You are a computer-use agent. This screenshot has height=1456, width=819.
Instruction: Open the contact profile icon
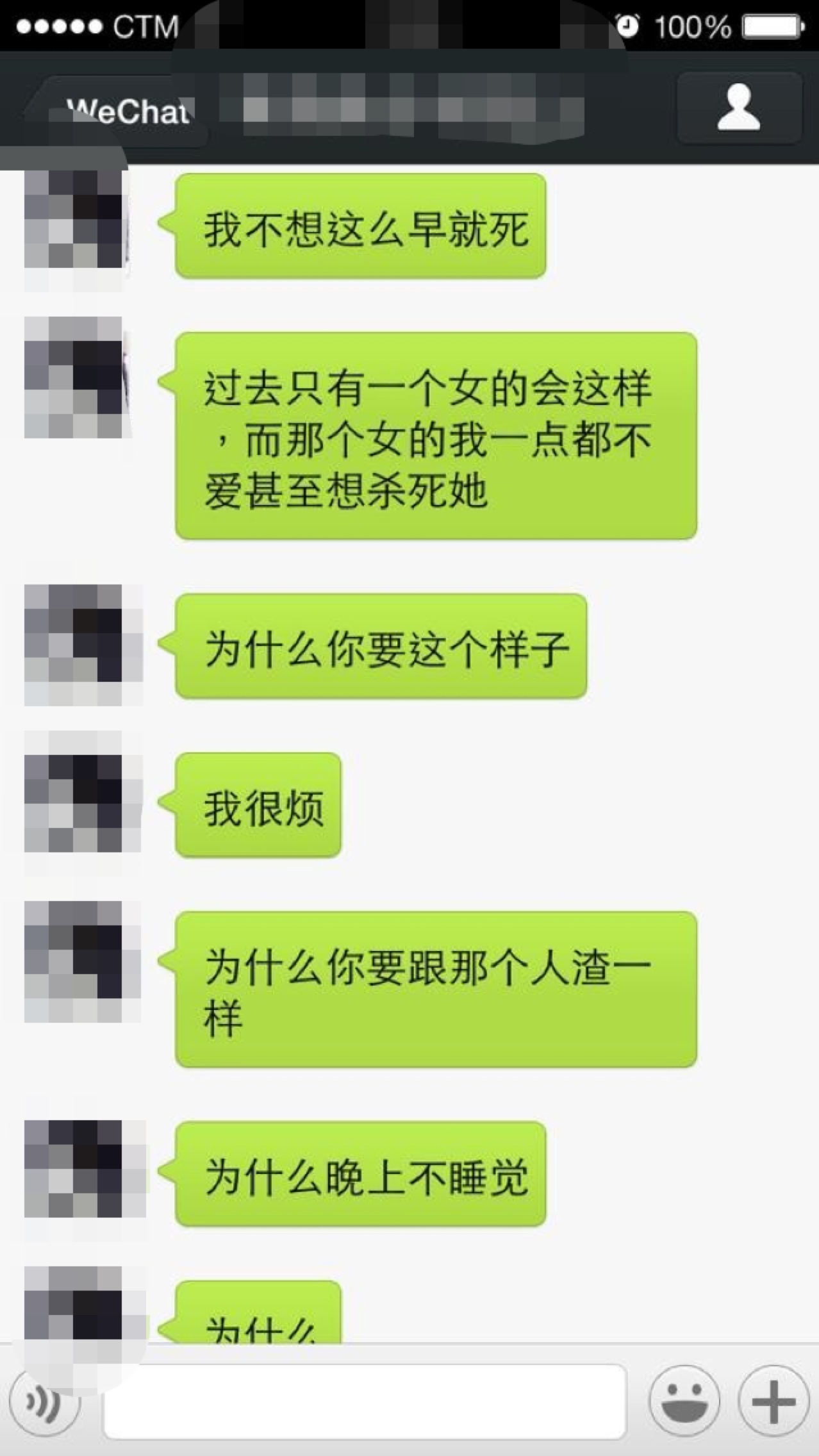[x=739, y=108]
